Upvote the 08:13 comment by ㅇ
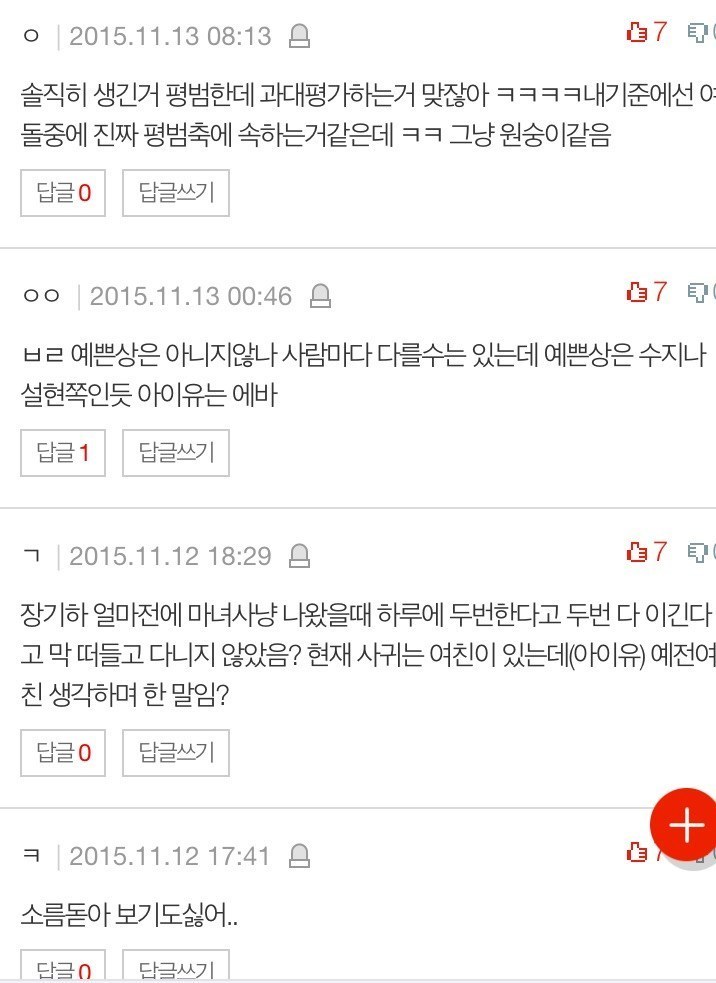 point(645,32)
